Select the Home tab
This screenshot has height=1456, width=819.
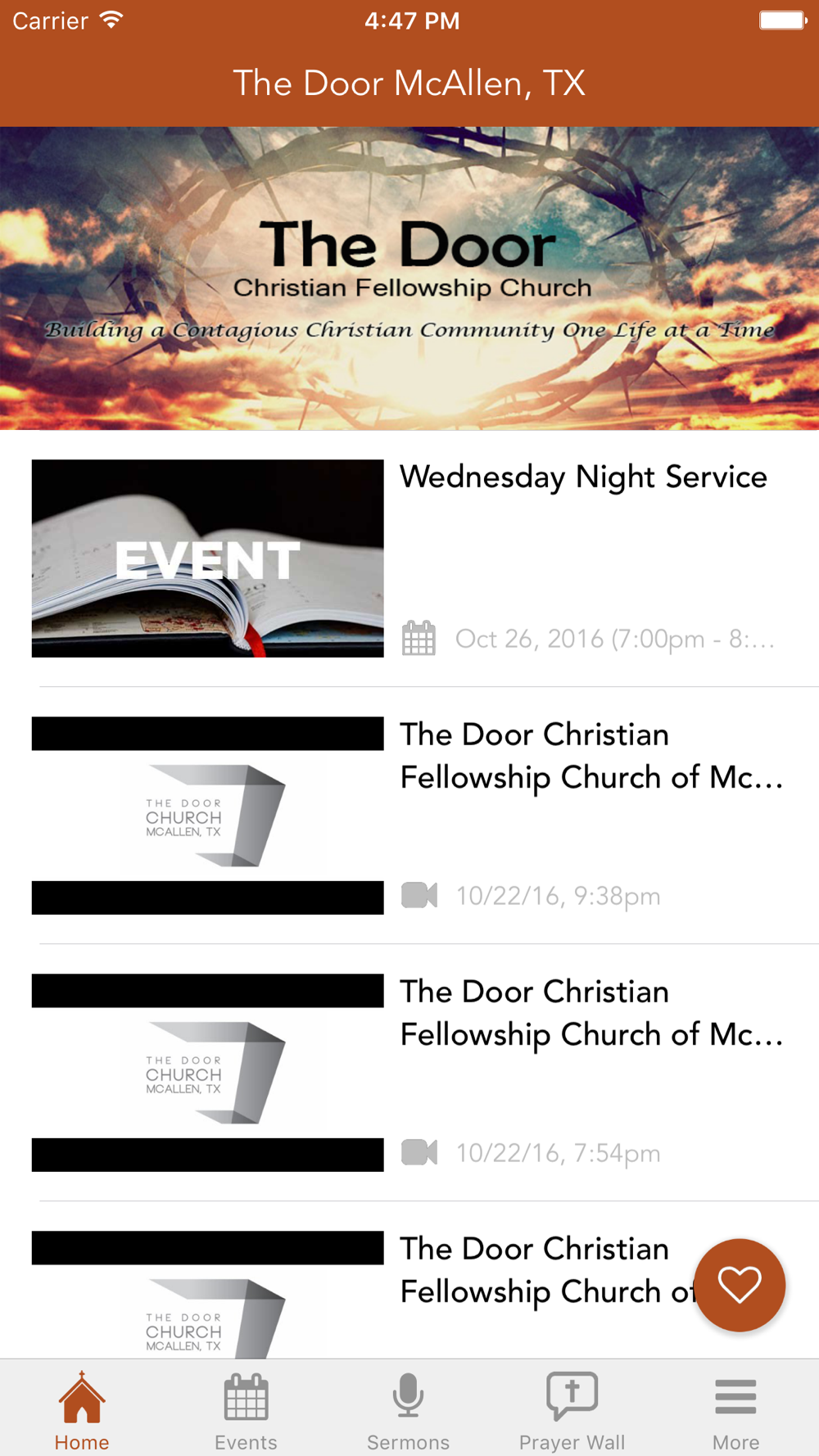tap(82, 1410)
